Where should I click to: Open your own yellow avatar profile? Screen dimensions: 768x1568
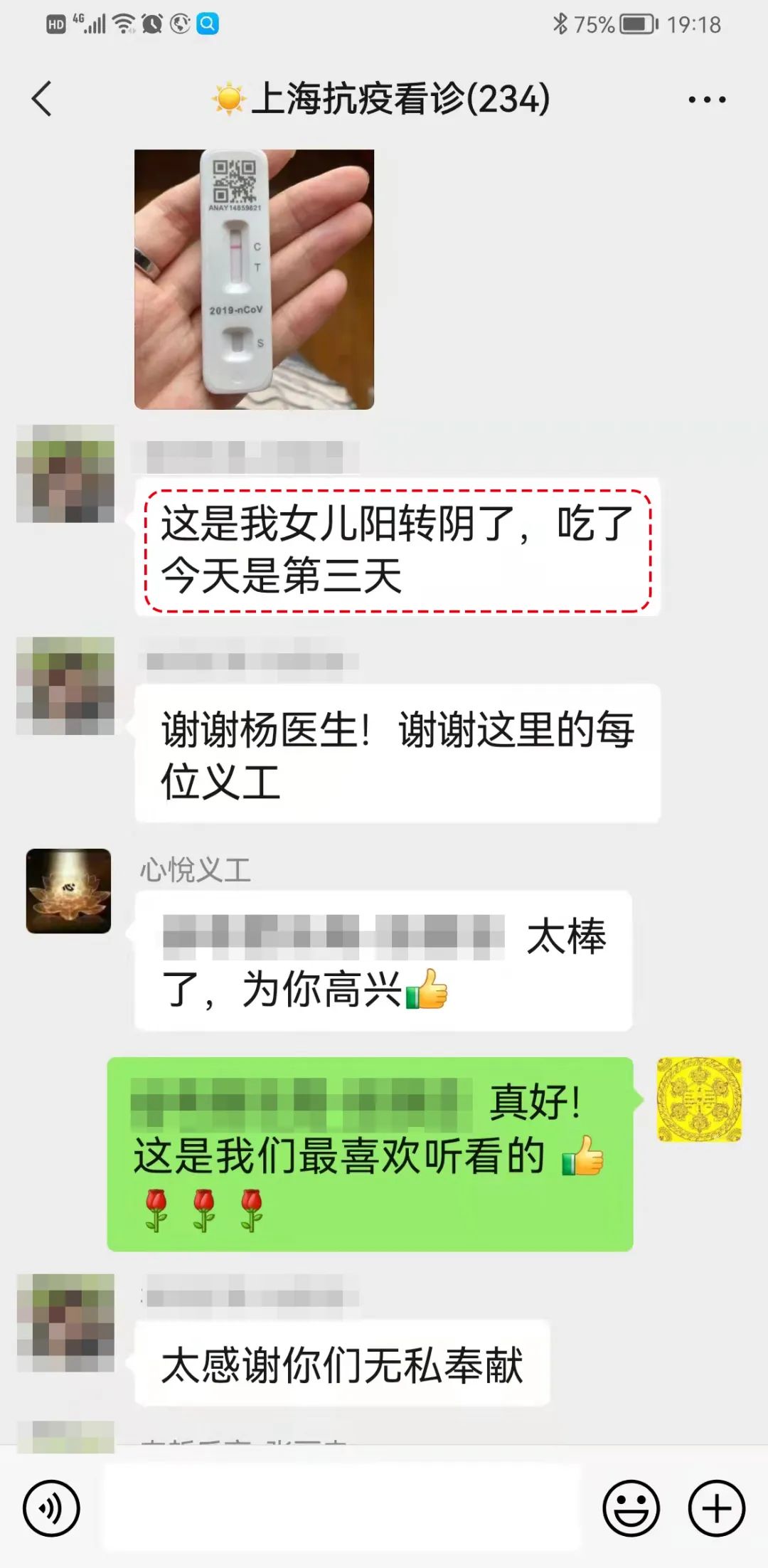(698, 1100)
